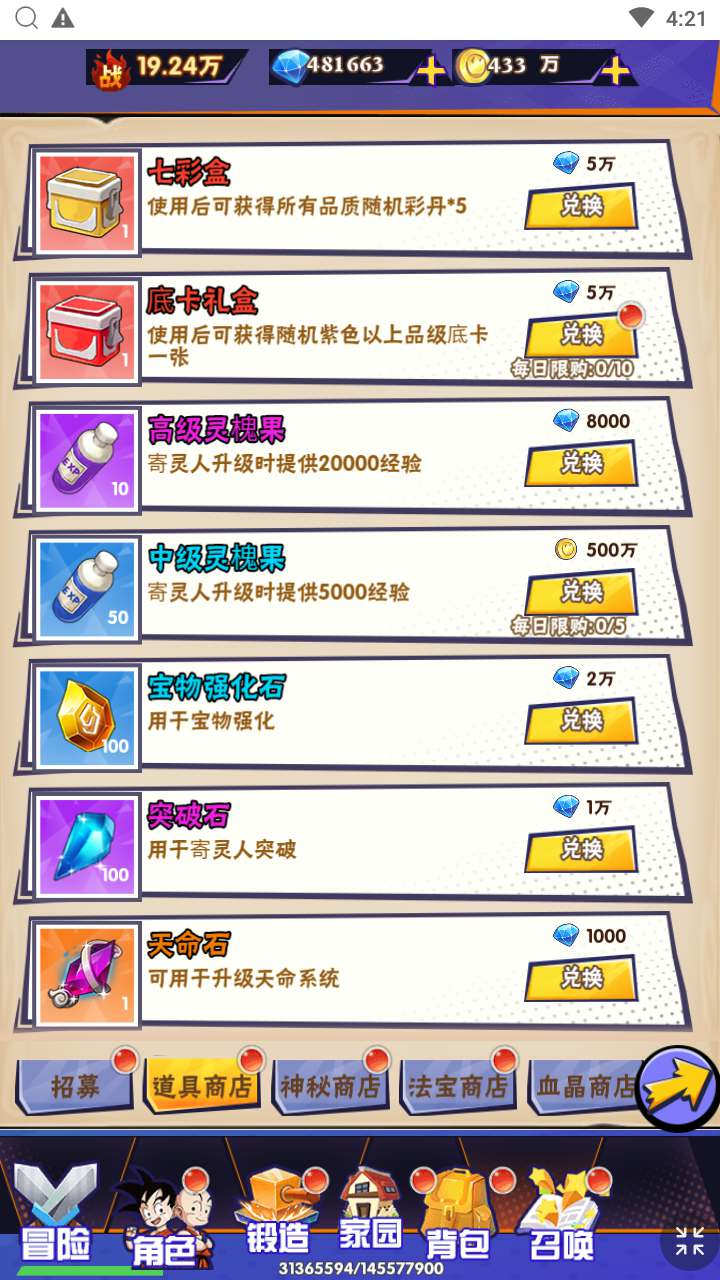Screen dimensions: 720x1280
Task: Go to 冒险 in bottom navigation
Action: [x=56, y=1215]
